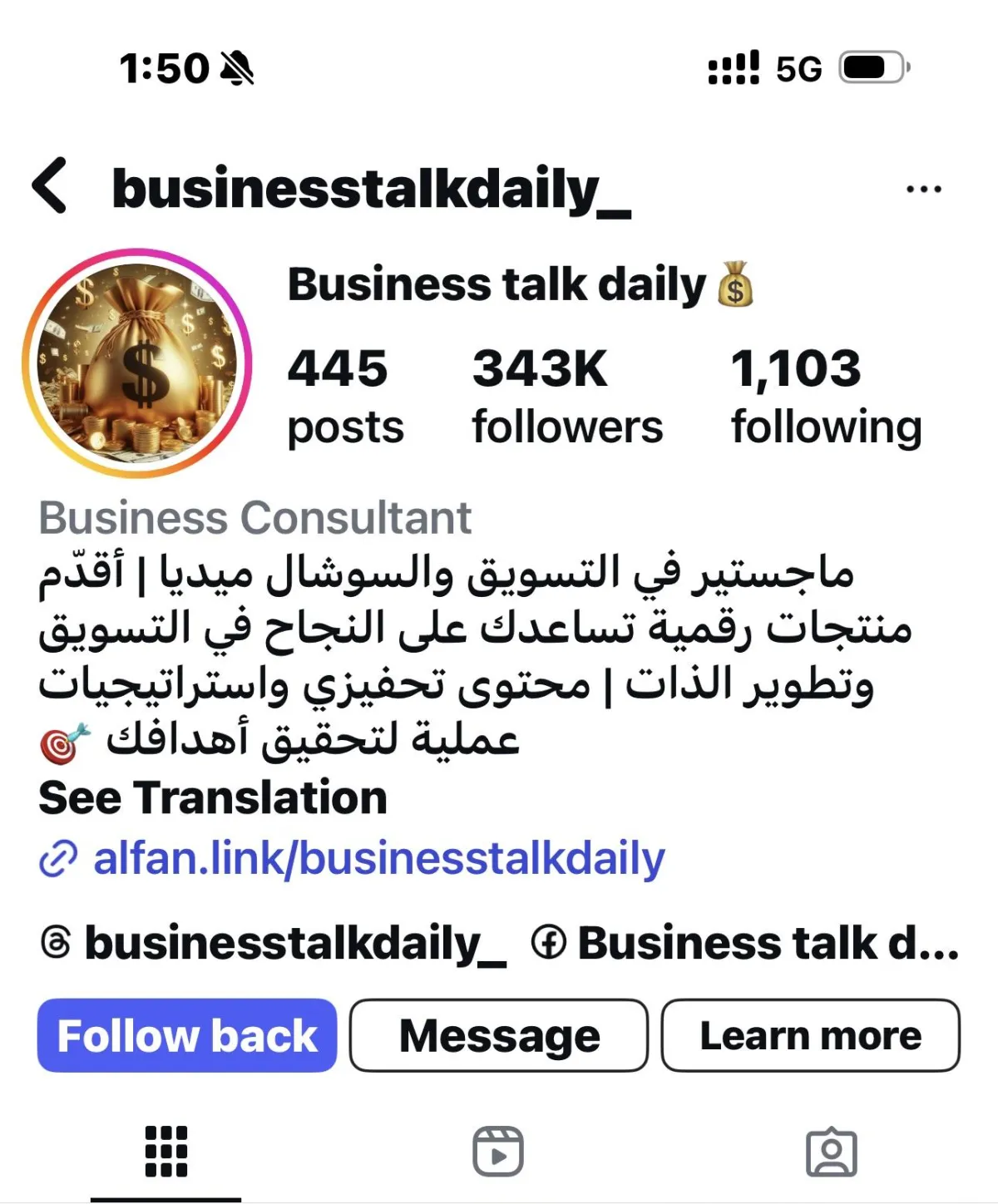Screen dimensions: 998x1204
Task: Go back using the arrow
Action: pos(50,186)
